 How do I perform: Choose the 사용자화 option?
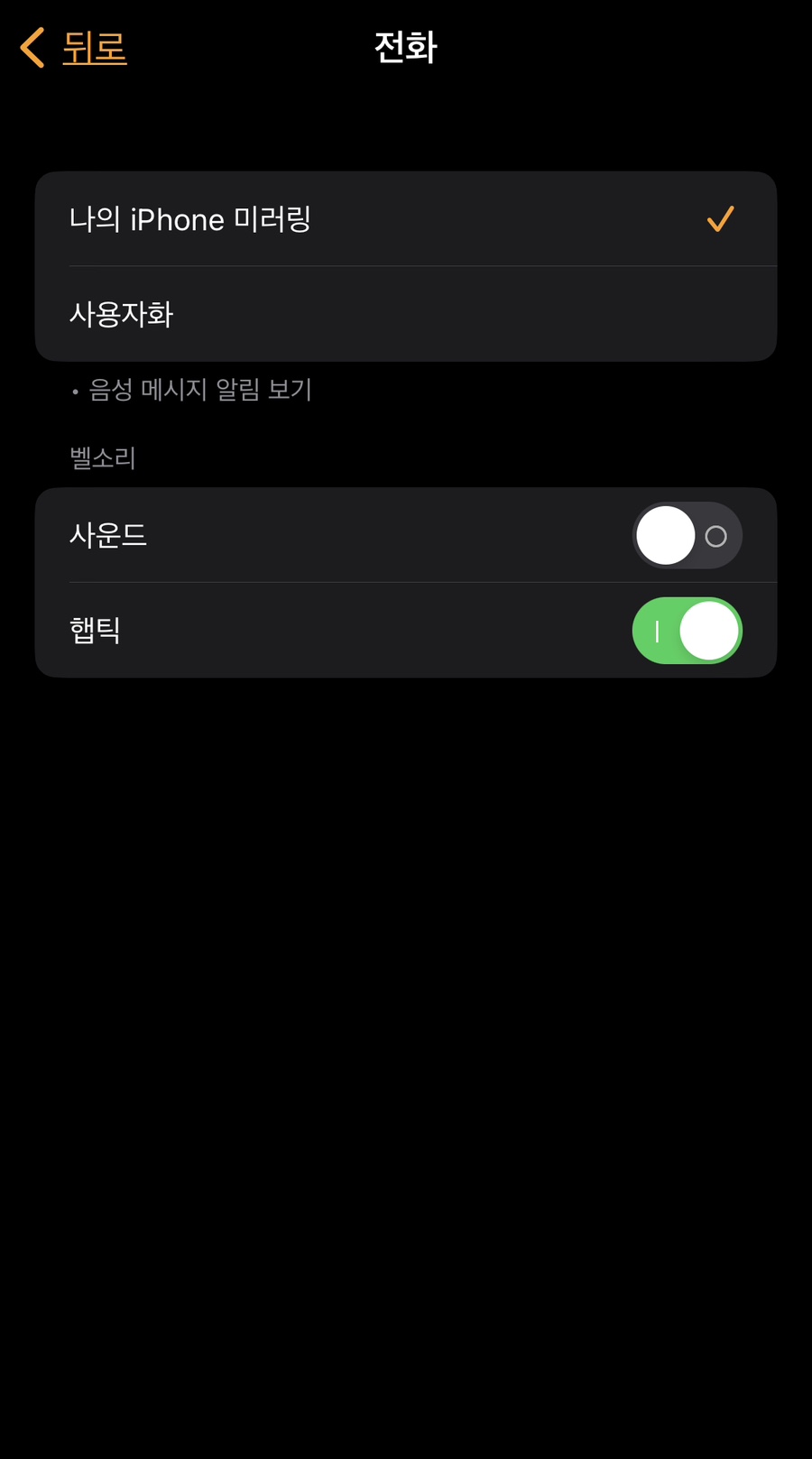click(406, 314)
